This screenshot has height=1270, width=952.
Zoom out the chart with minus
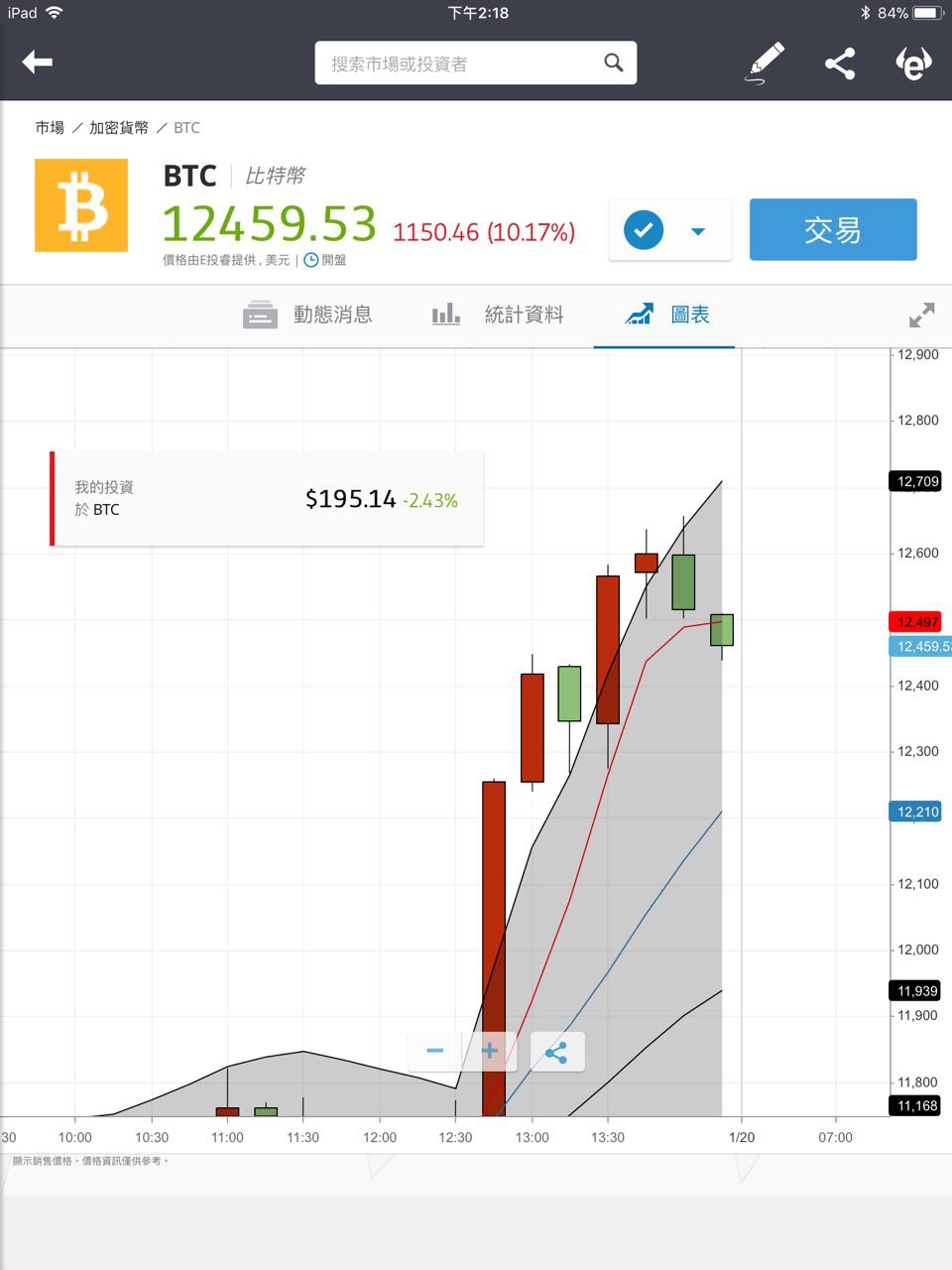pyautogui.click(x=435, y=1051)
